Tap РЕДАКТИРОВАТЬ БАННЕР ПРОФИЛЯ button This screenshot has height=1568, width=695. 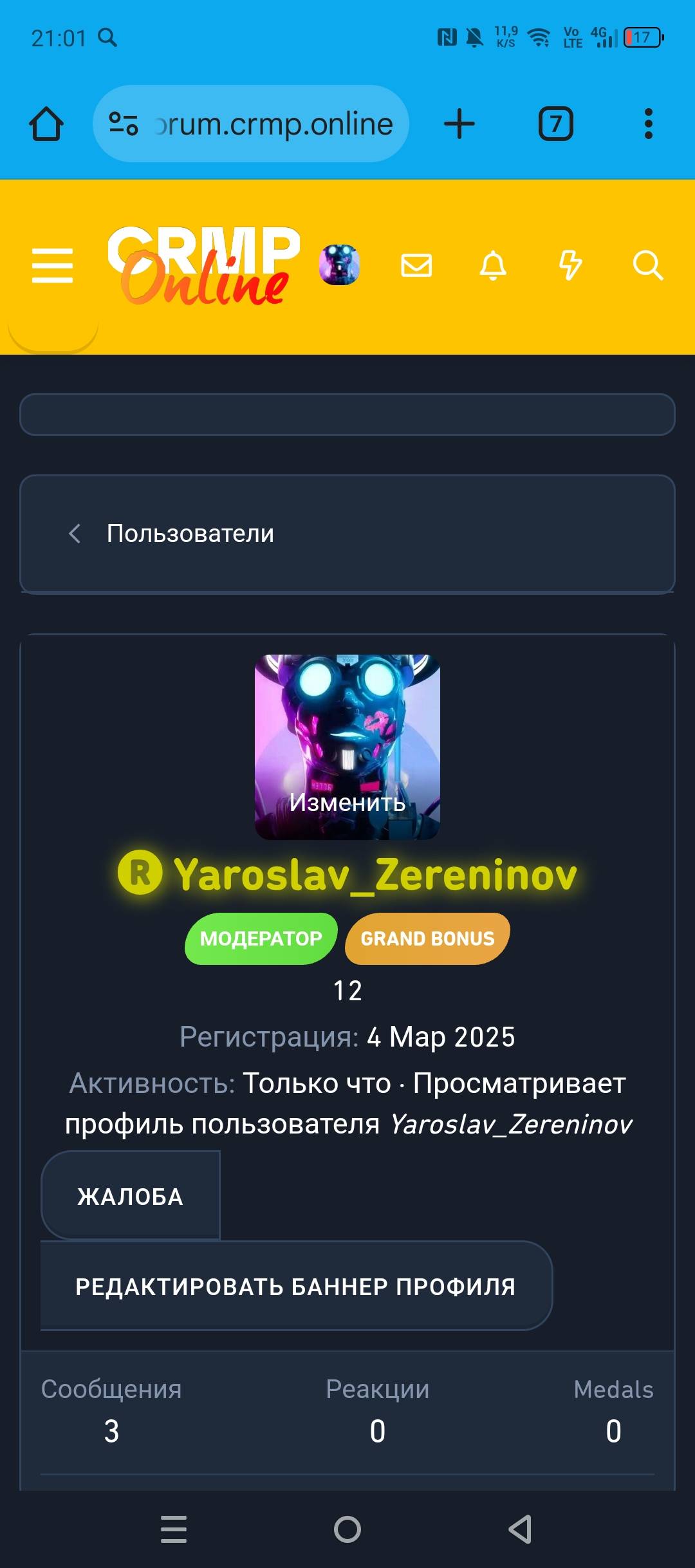pos(296,1286)
